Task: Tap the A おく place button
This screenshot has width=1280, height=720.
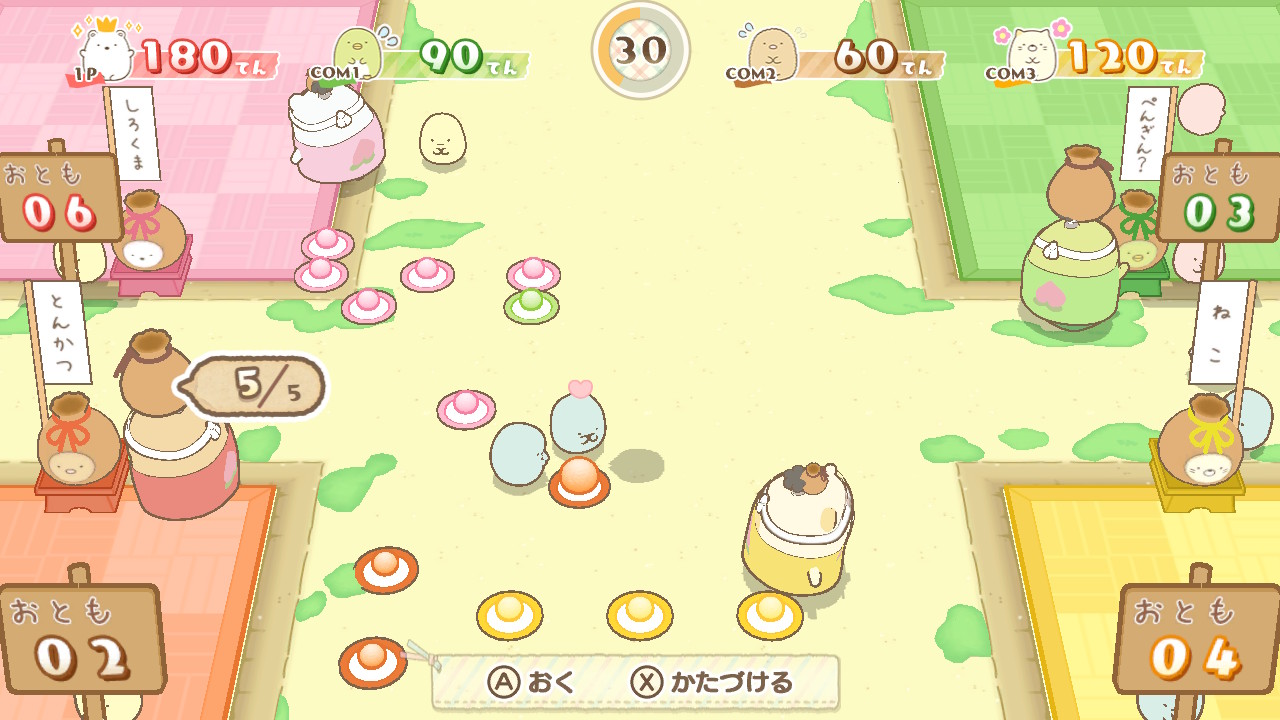Action: click(531, 683)
